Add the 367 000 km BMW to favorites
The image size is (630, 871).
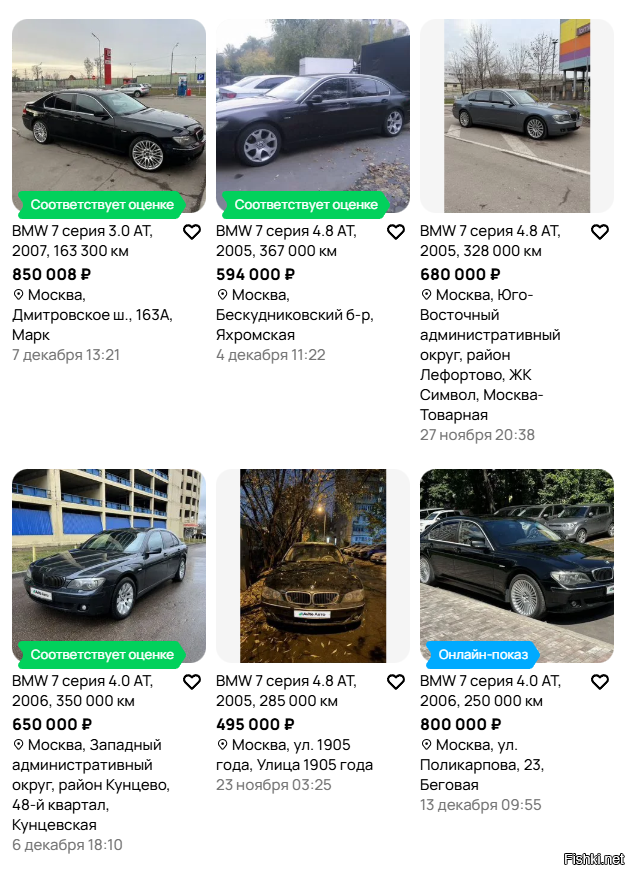[396, 232]
